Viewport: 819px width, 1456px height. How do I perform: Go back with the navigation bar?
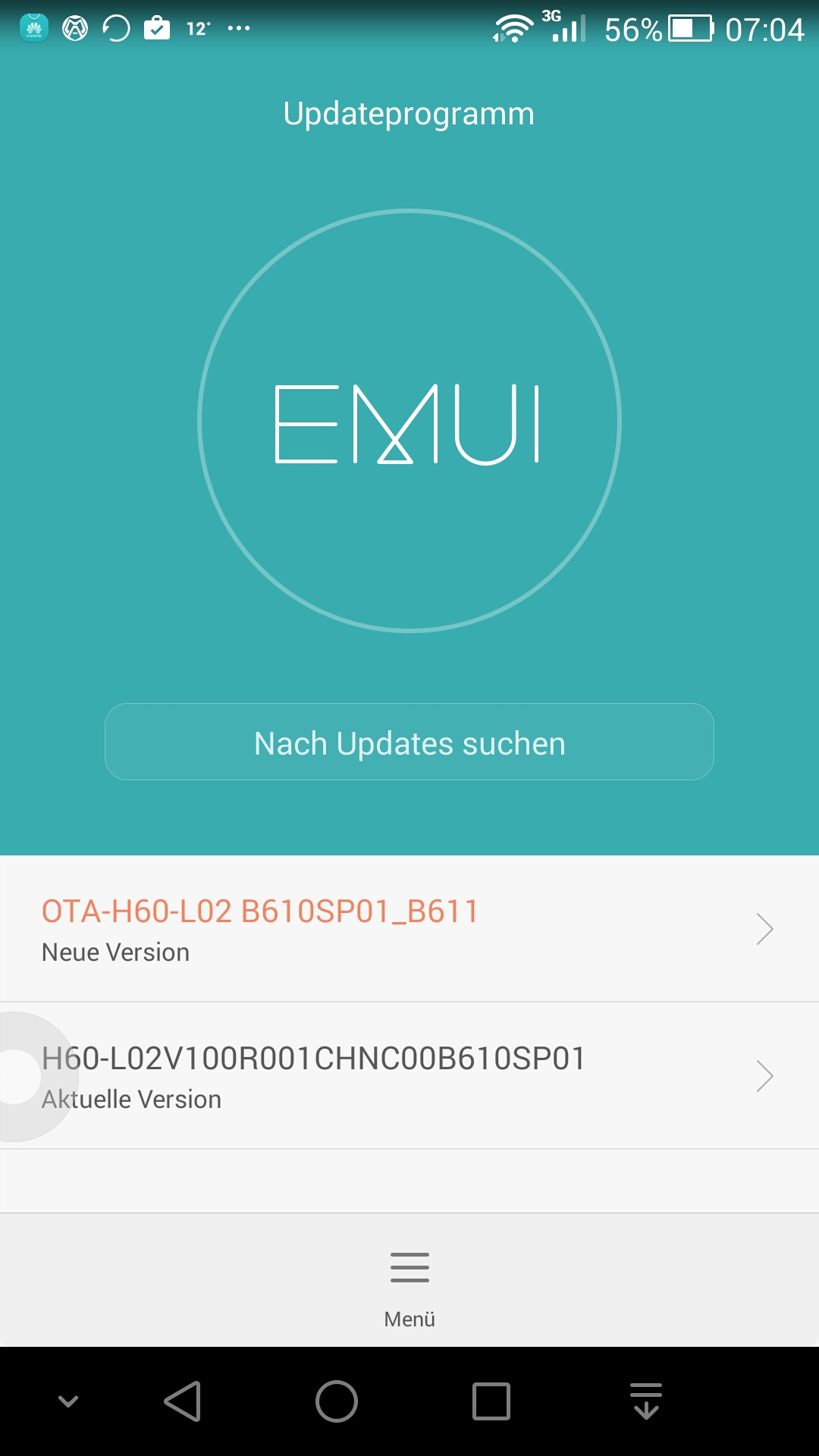coord(183,1401)
